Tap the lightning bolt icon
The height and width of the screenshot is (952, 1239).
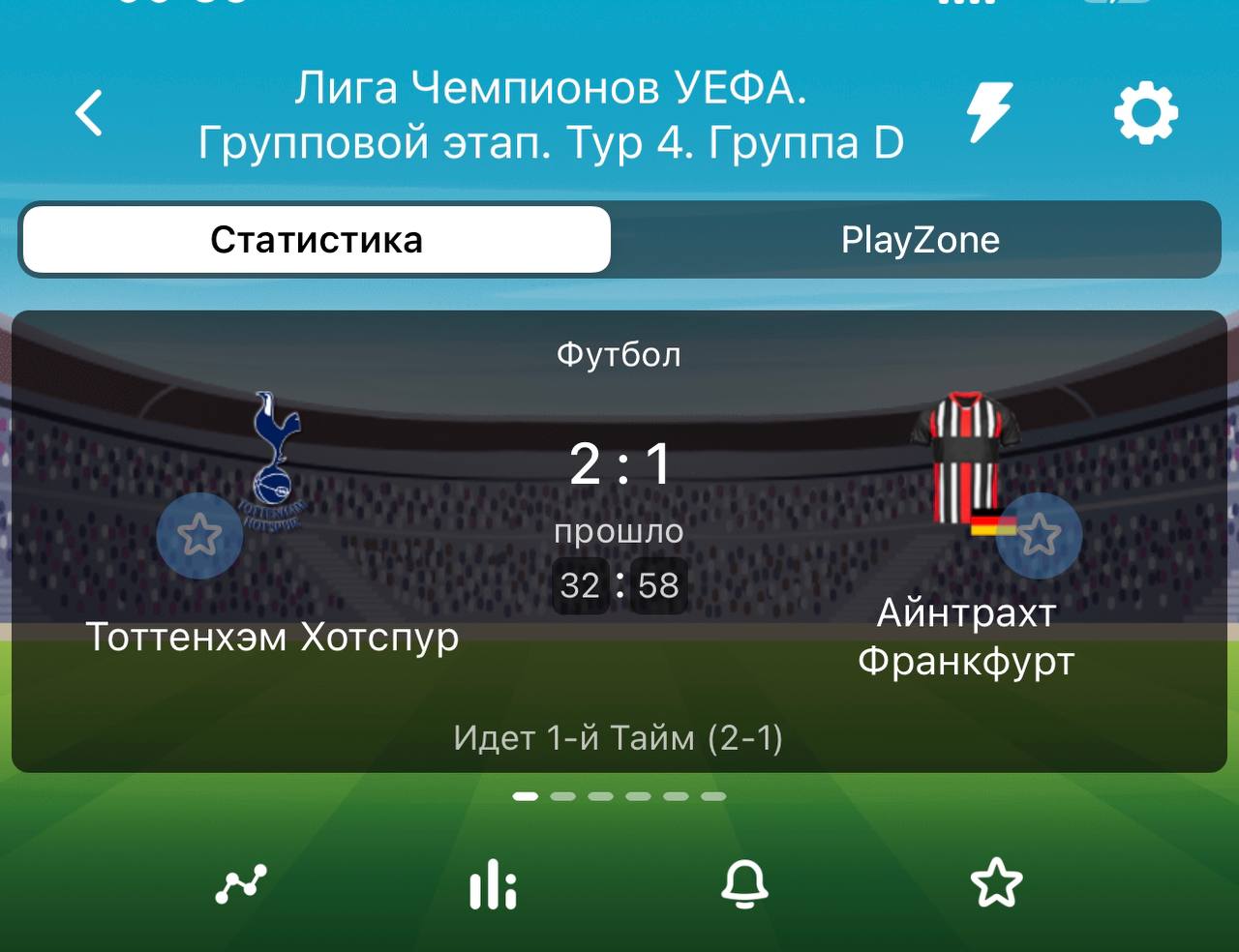[989, 112]
